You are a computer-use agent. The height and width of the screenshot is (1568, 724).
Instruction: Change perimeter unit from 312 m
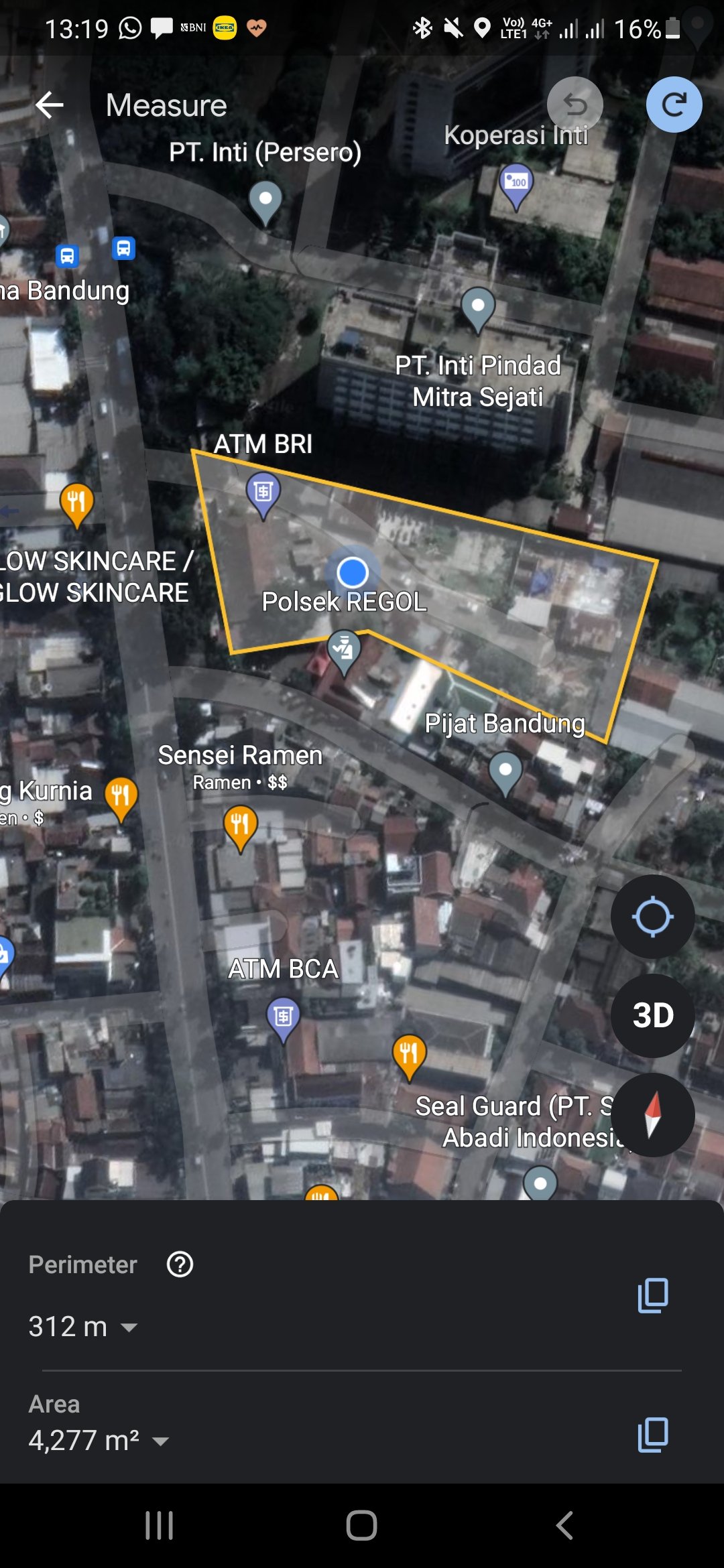[x=128, y=1327]
